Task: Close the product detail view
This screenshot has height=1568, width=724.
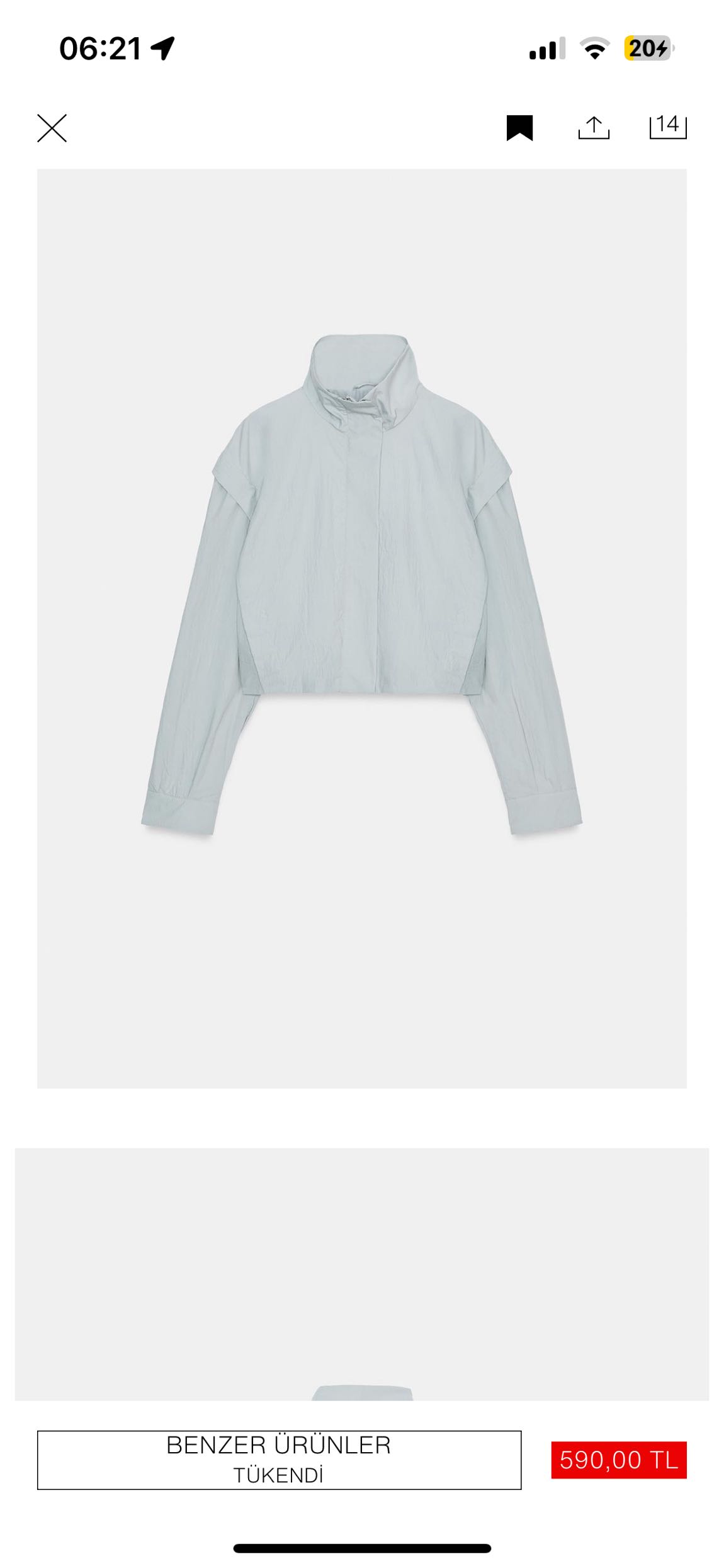Action: coord(52,128)
